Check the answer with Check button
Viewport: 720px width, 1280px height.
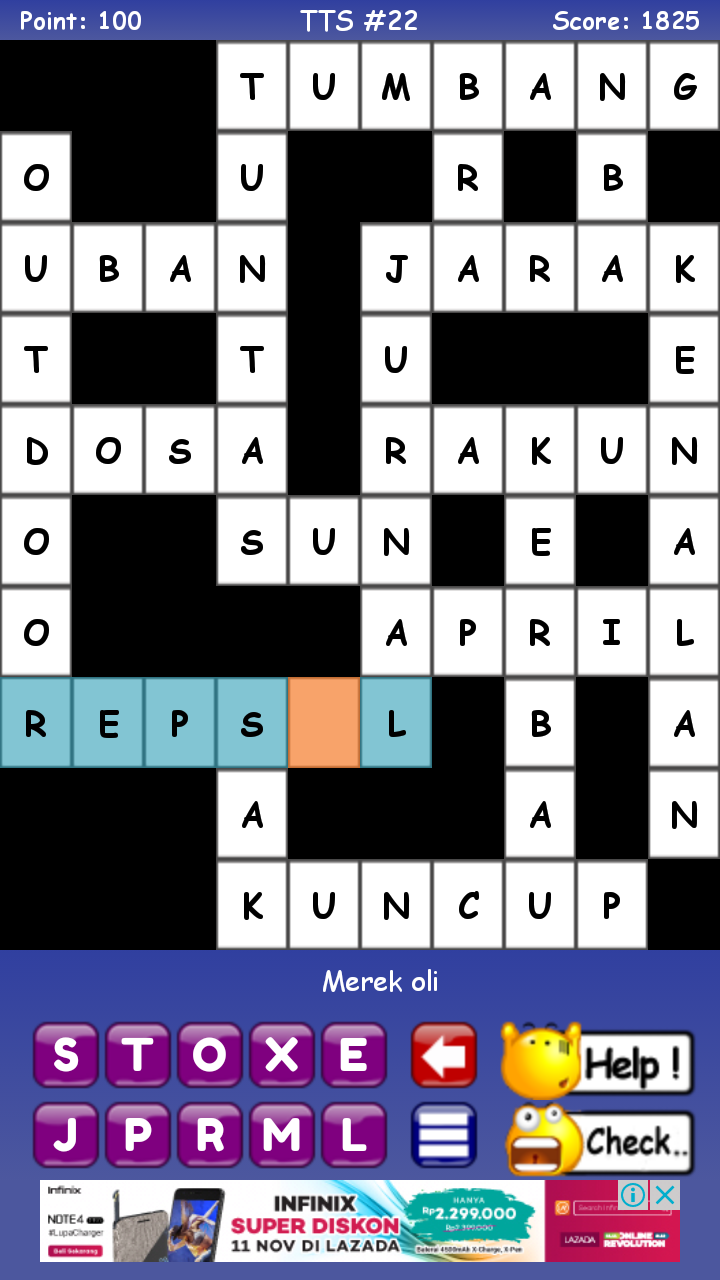coord(600,1140)
